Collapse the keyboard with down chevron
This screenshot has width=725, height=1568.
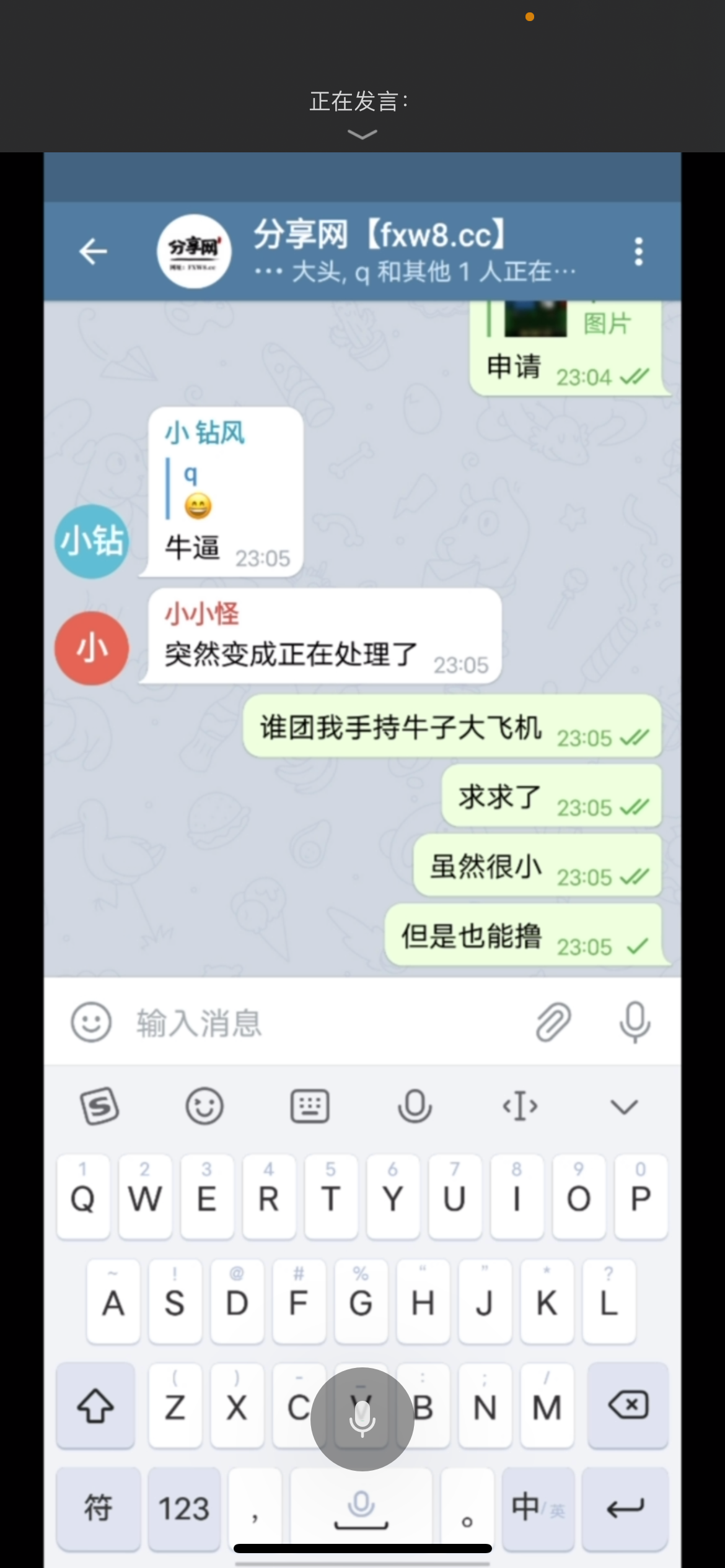(624, 1106)
